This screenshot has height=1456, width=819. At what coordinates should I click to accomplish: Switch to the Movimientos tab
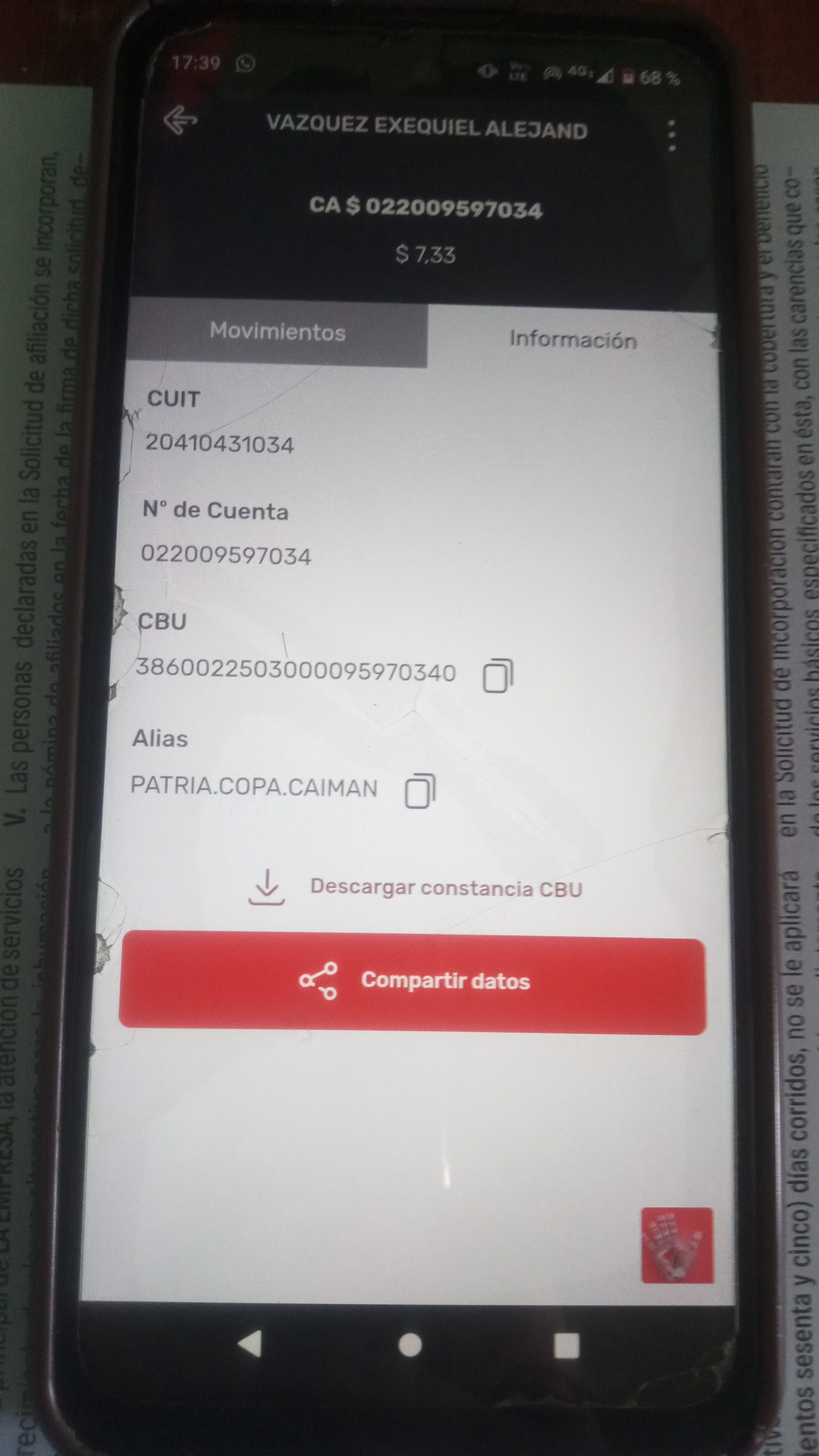(277, 333)
